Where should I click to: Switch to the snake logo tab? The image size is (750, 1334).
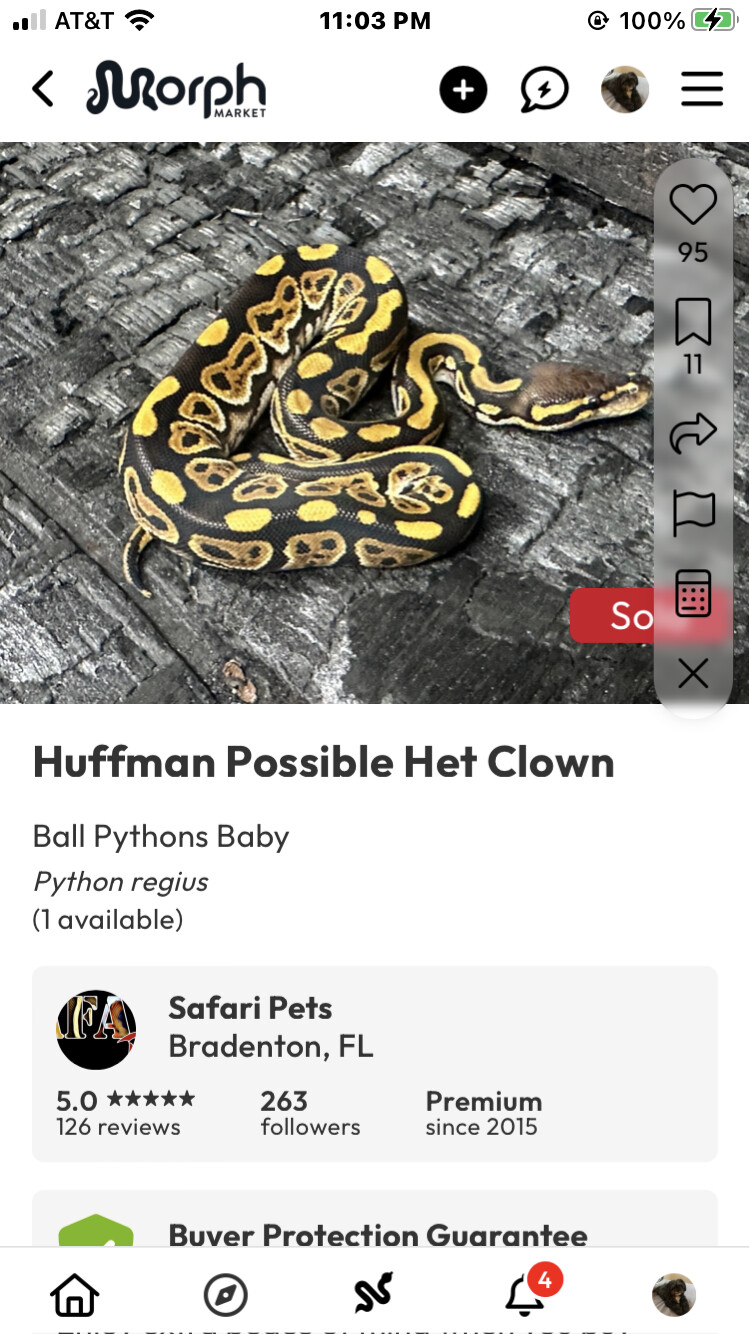pyautogui.click(x=374, y=1295)
